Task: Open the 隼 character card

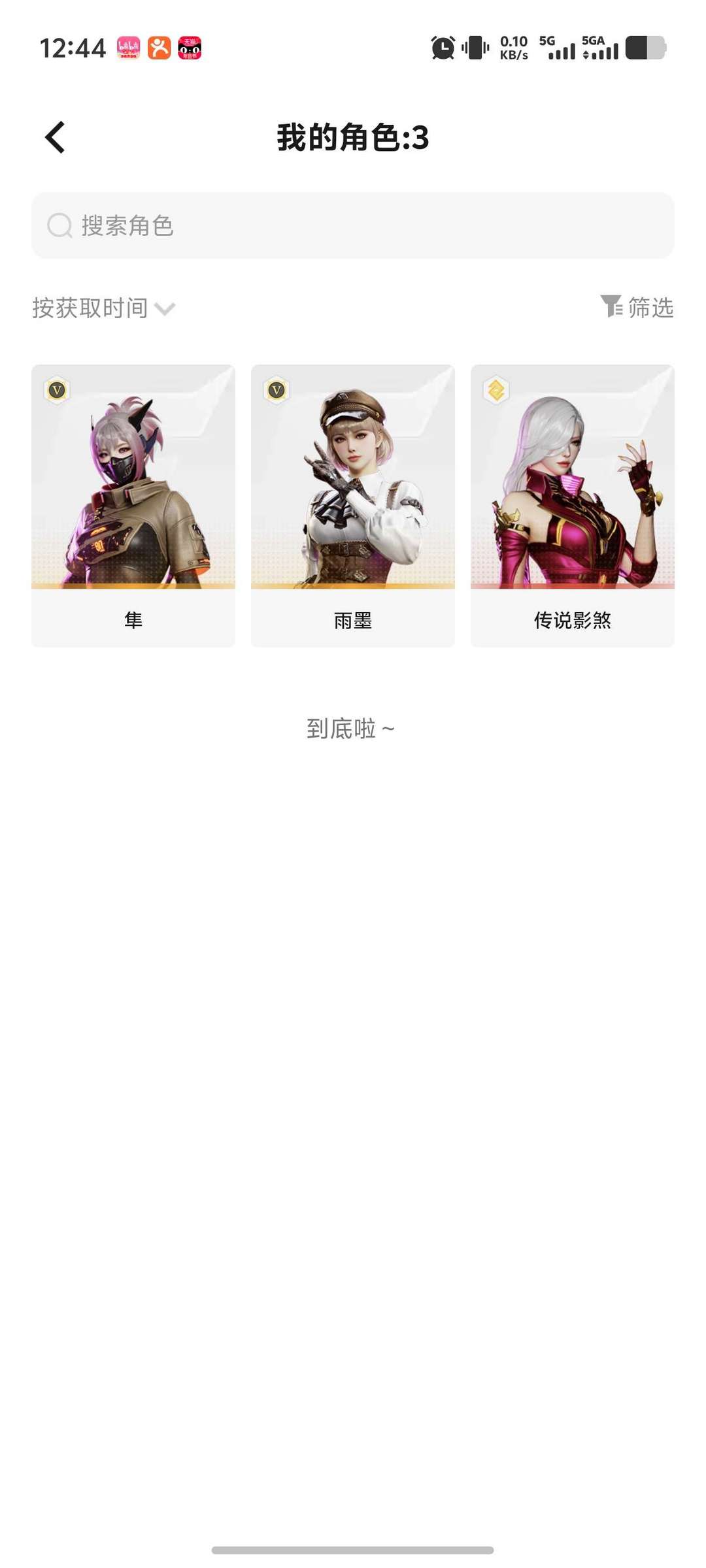Action: [x=133, y=505]
